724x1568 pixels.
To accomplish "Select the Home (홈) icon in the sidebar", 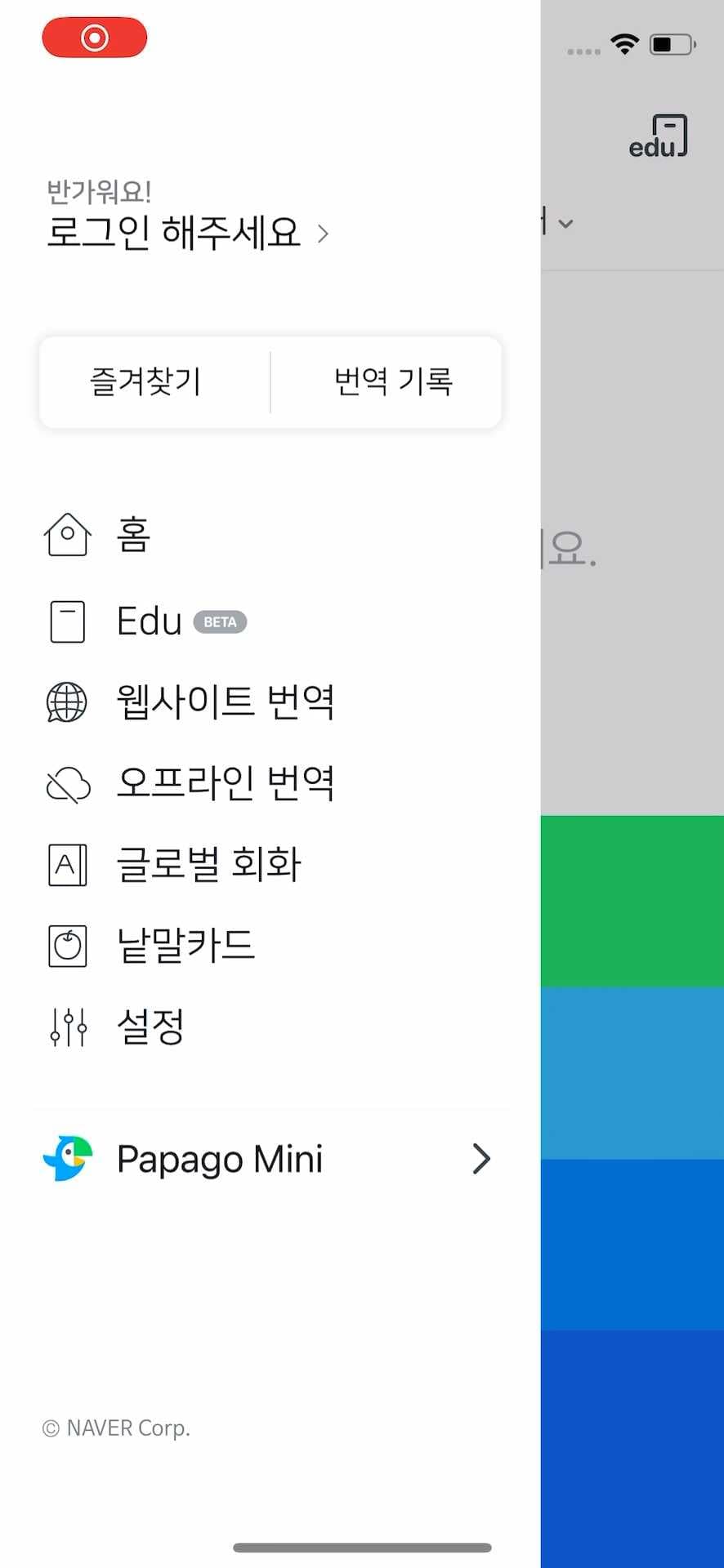I will (x=68, y=535).
